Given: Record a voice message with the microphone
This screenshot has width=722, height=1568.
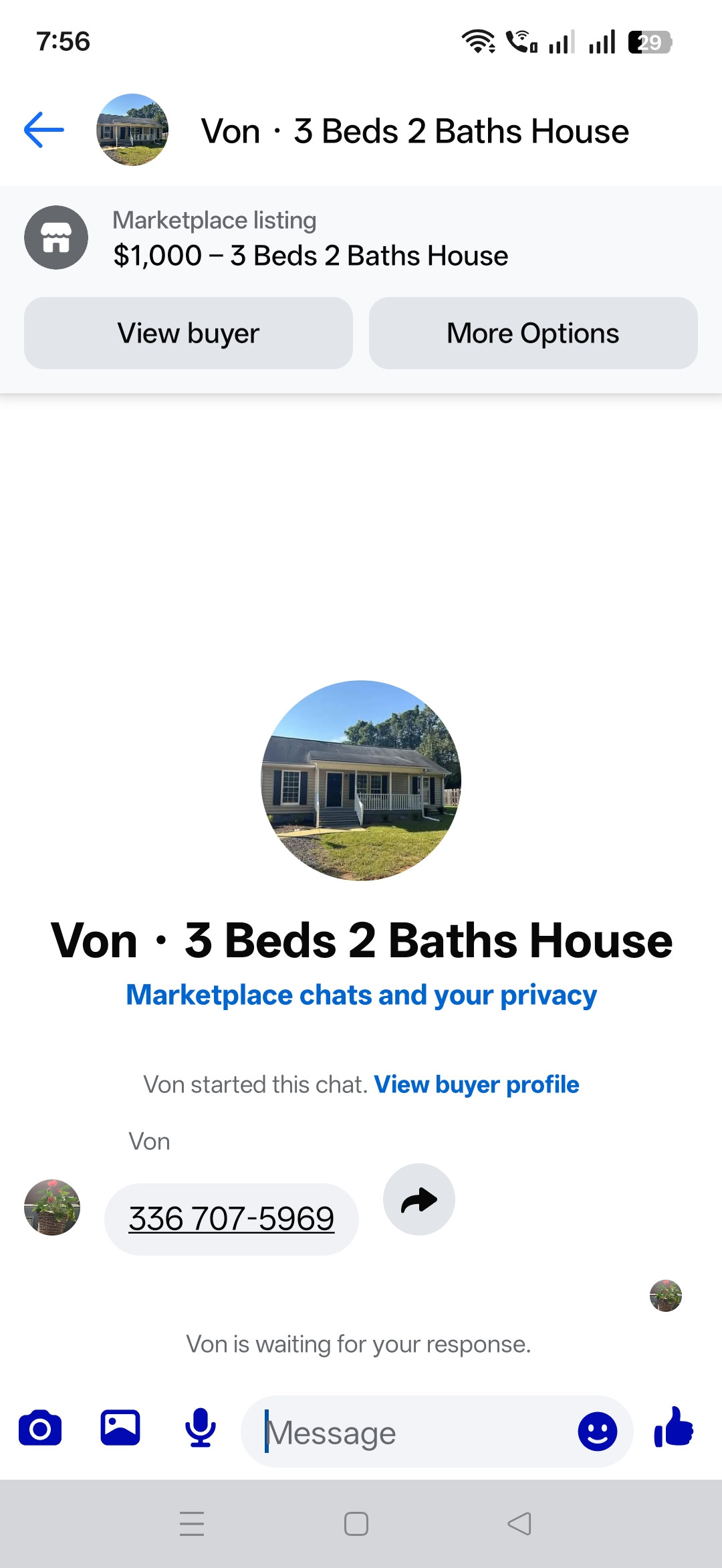Looking at the screenshot, I should pos(201,1428).
